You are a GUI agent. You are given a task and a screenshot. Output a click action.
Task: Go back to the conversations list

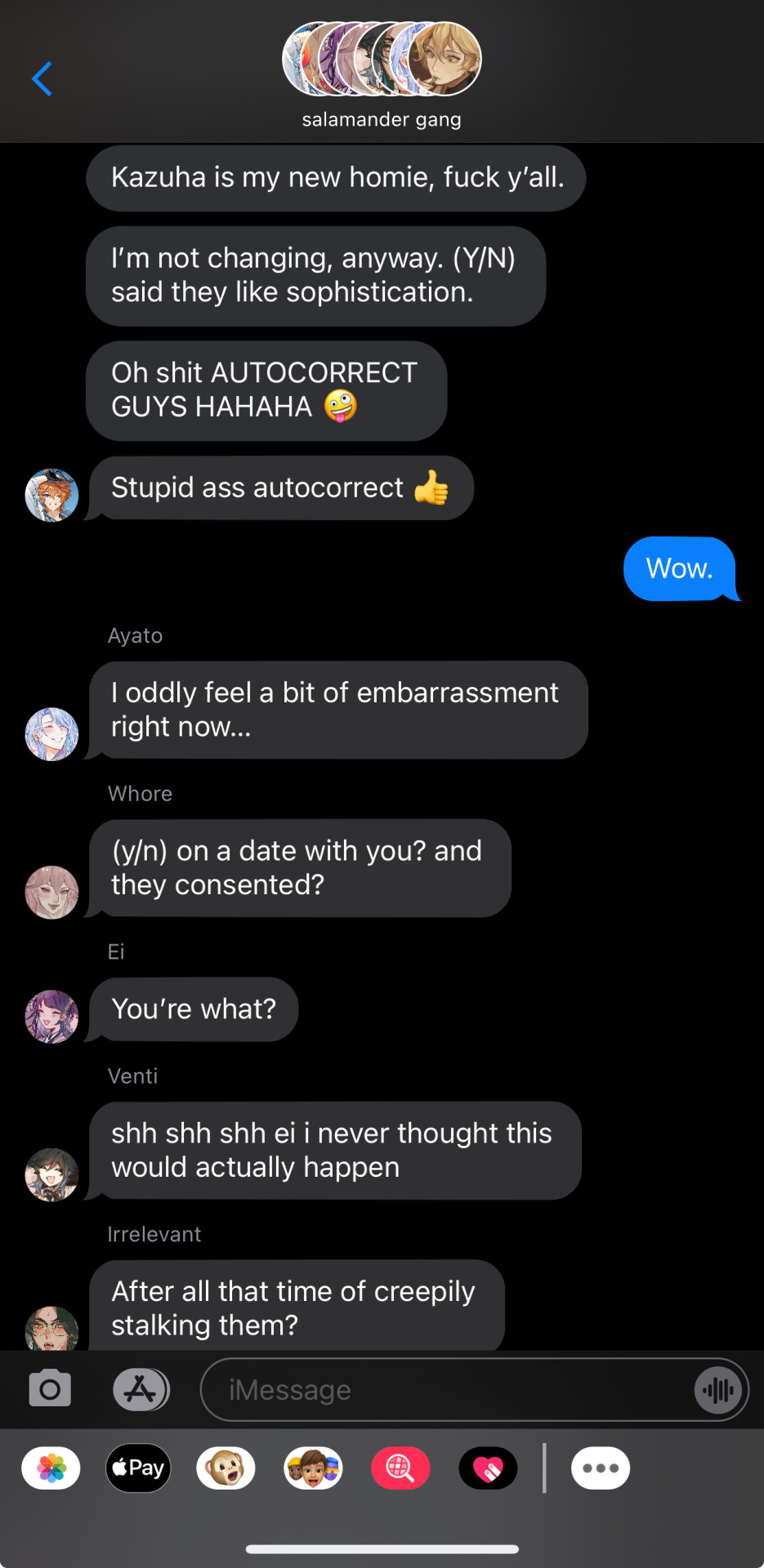tap(42, 79)
